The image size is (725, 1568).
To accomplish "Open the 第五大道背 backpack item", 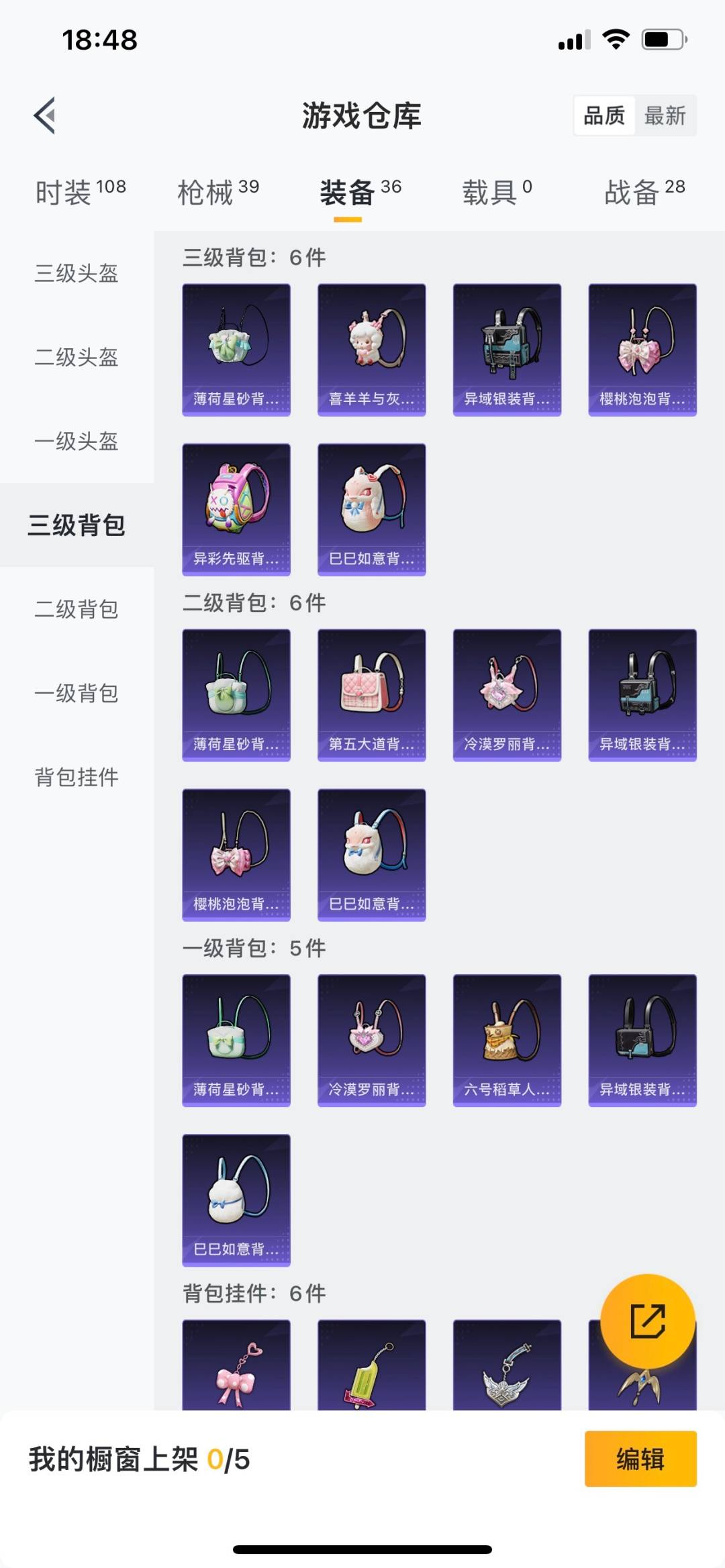I will pyautogui.click(x=371, y=694).
